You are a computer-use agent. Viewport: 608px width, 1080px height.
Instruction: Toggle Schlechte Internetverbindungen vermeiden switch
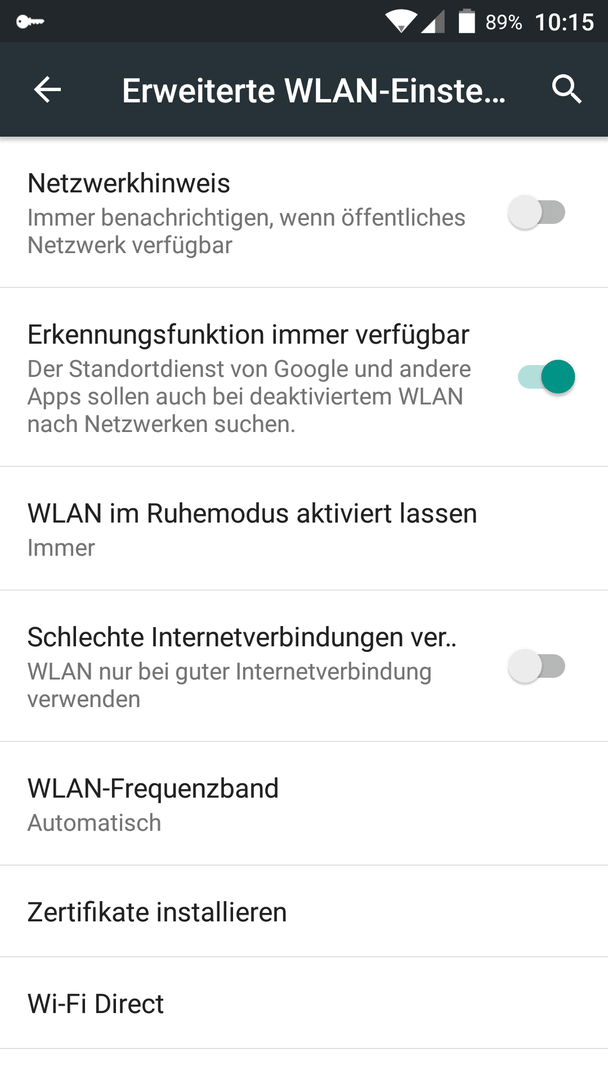point(537,666)
